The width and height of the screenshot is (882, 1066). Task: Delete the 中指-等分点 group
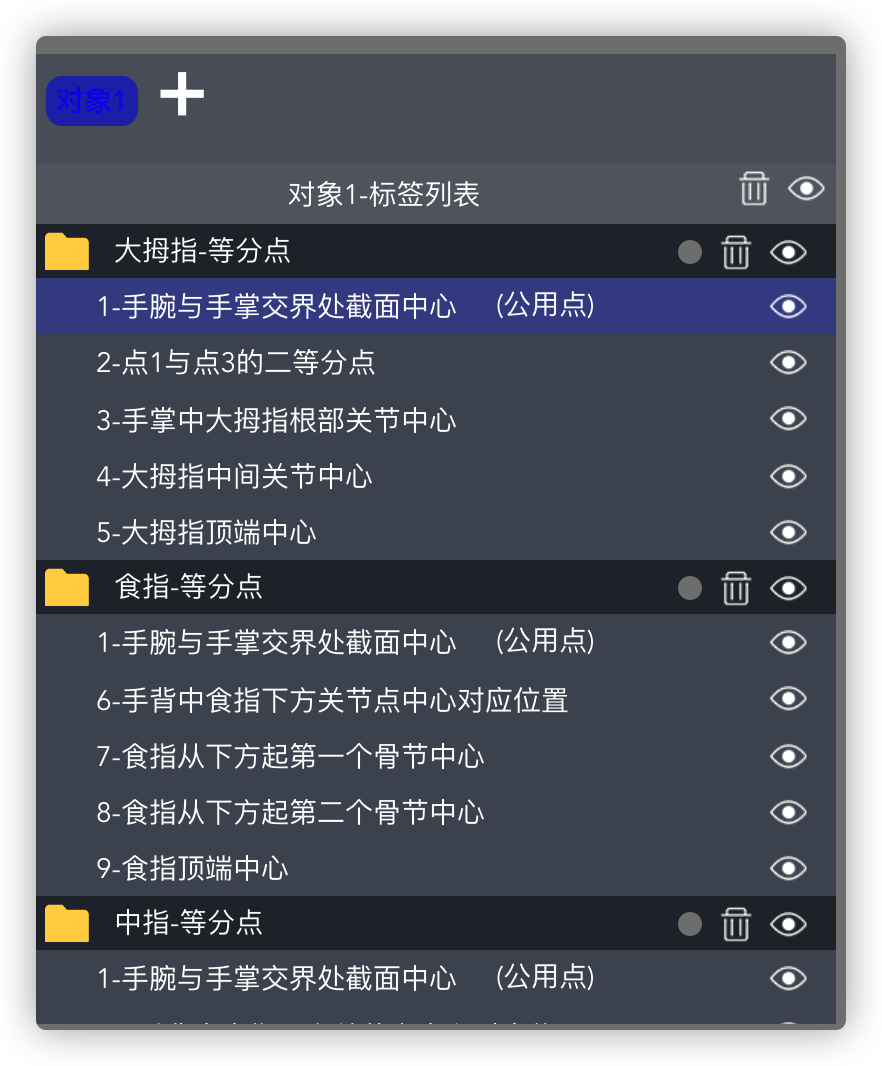click(736, 924)
